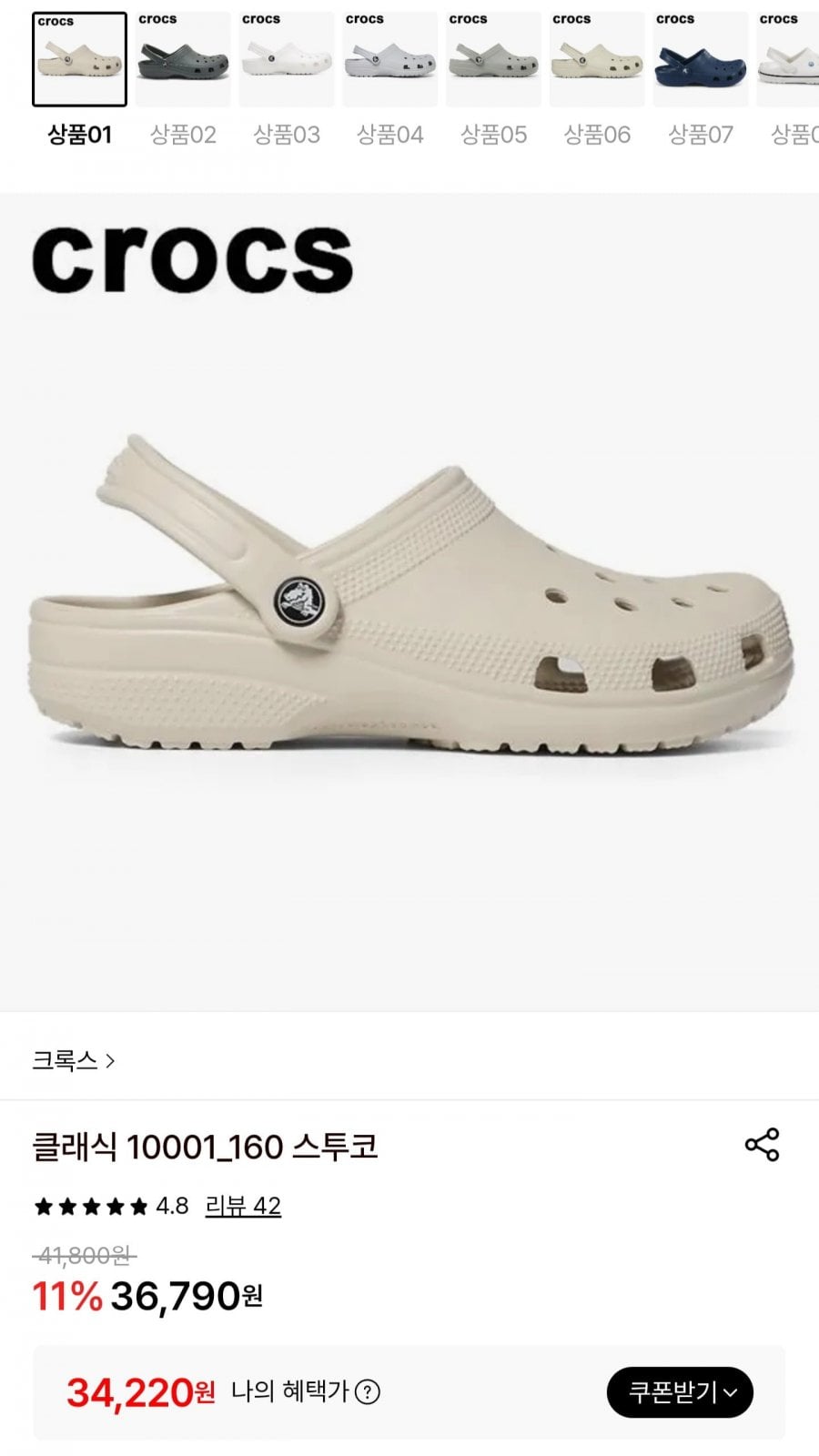Open the 크록스 brand page
This screenshot has height=1456, width=819.
74,1060
